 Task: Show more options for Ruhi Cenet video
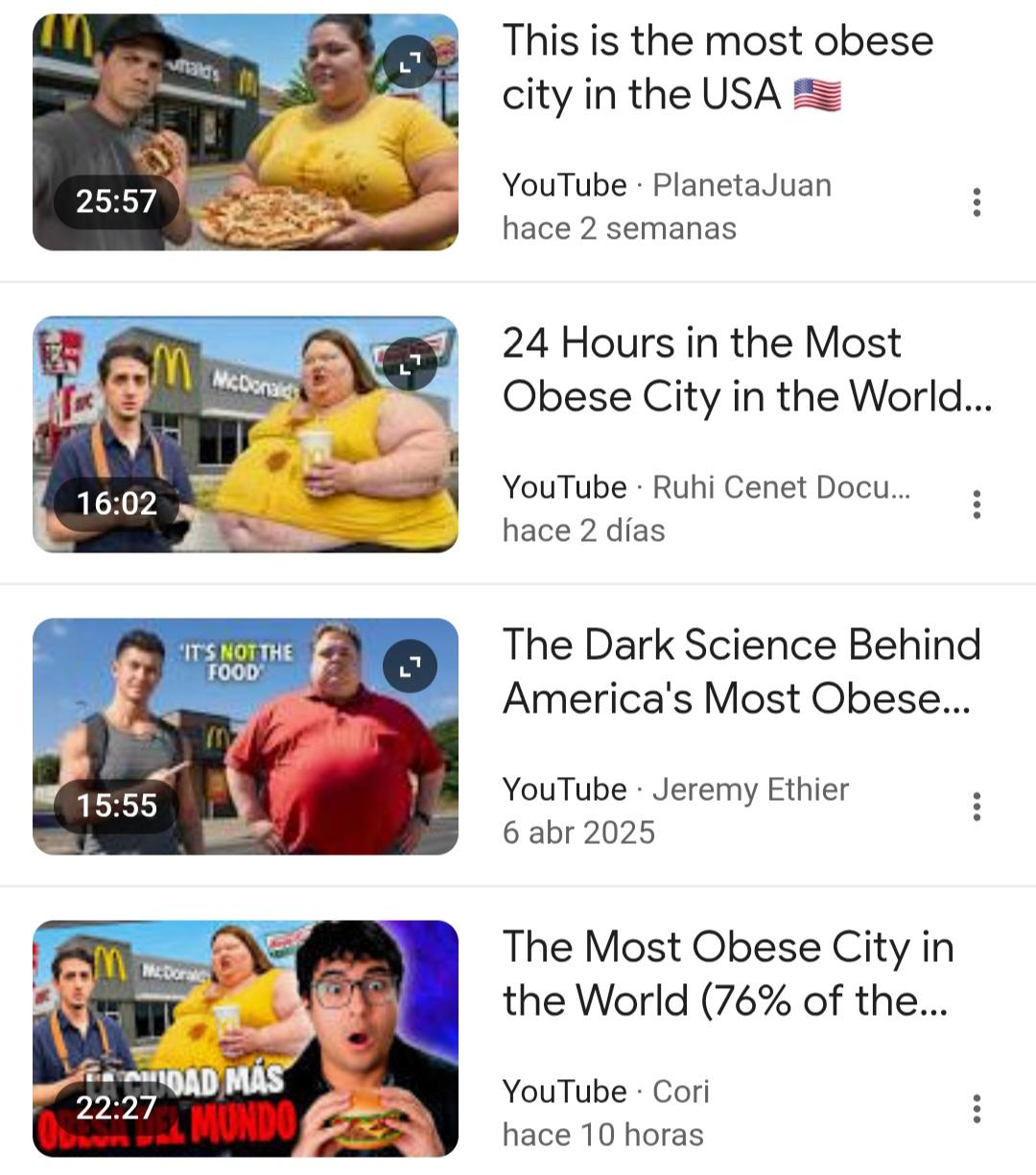977,505
